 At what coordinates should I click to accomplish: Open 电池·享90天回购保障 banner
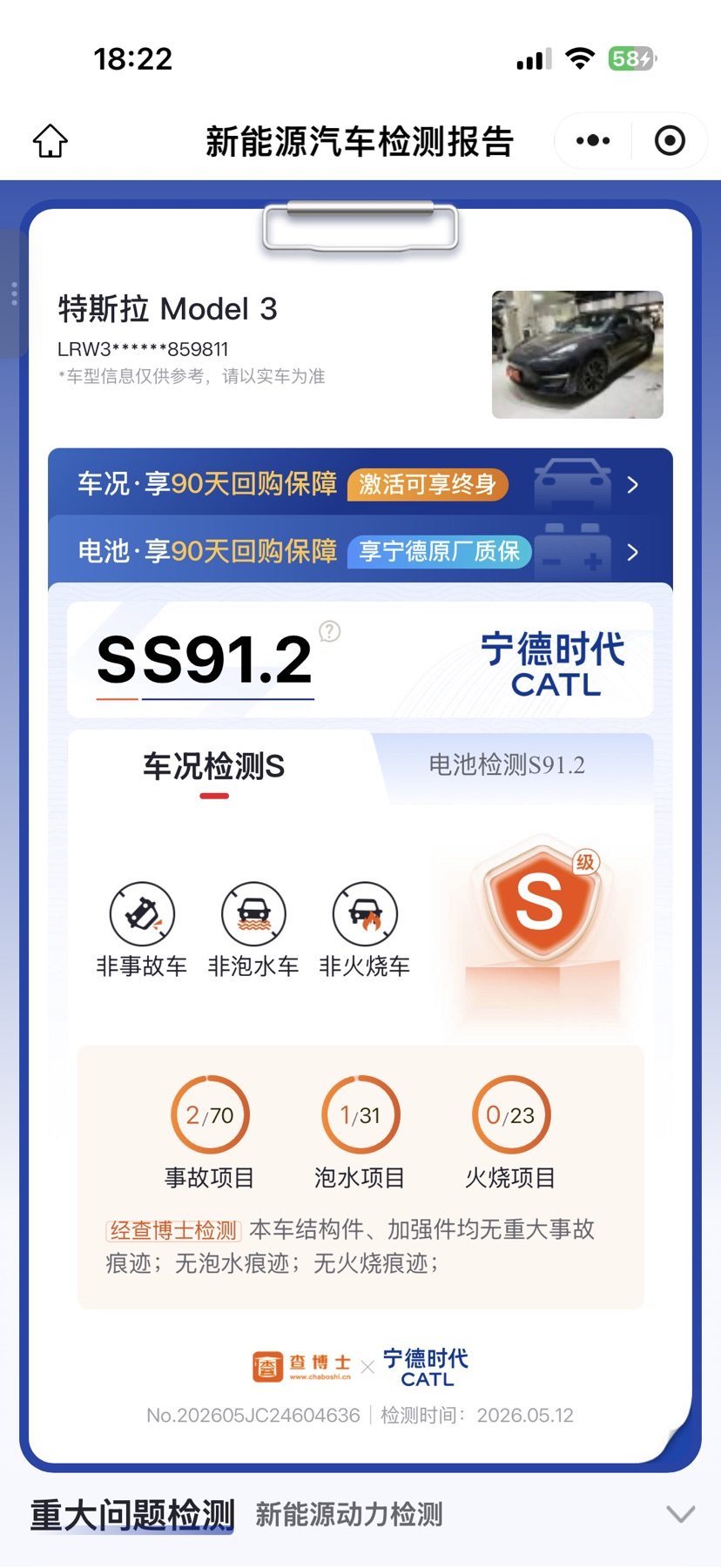click(360, 551)
